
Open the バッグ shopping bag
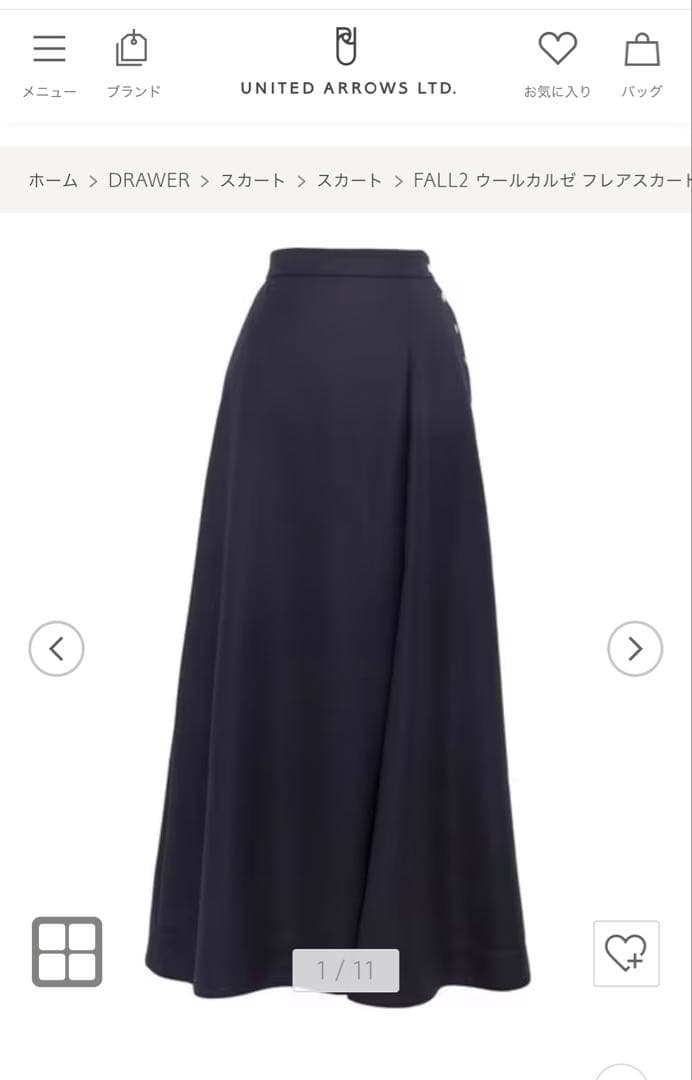tap(641, 64)
